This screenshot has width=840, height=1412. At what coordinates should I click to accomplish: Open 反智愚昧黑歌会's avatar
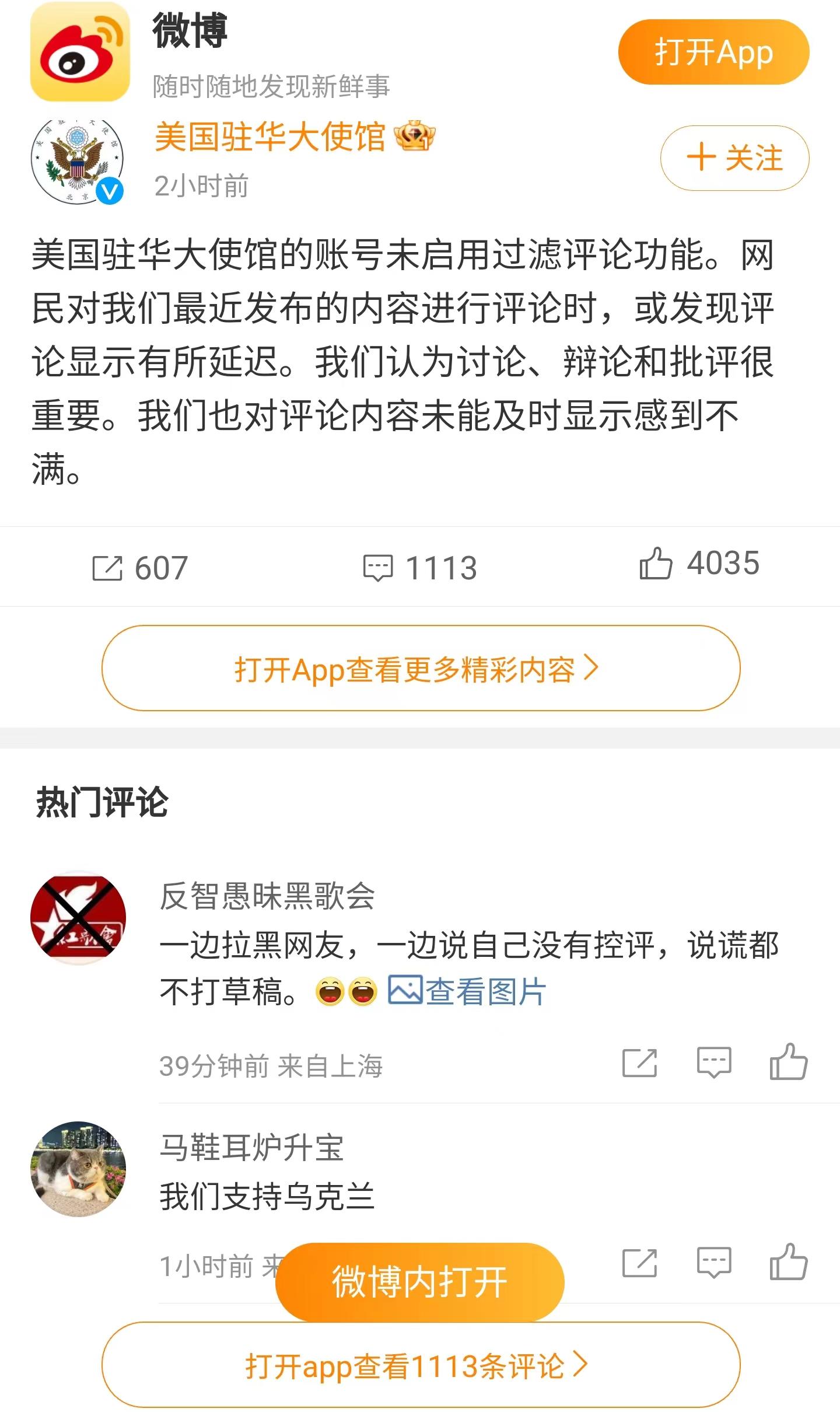point(78,918)
